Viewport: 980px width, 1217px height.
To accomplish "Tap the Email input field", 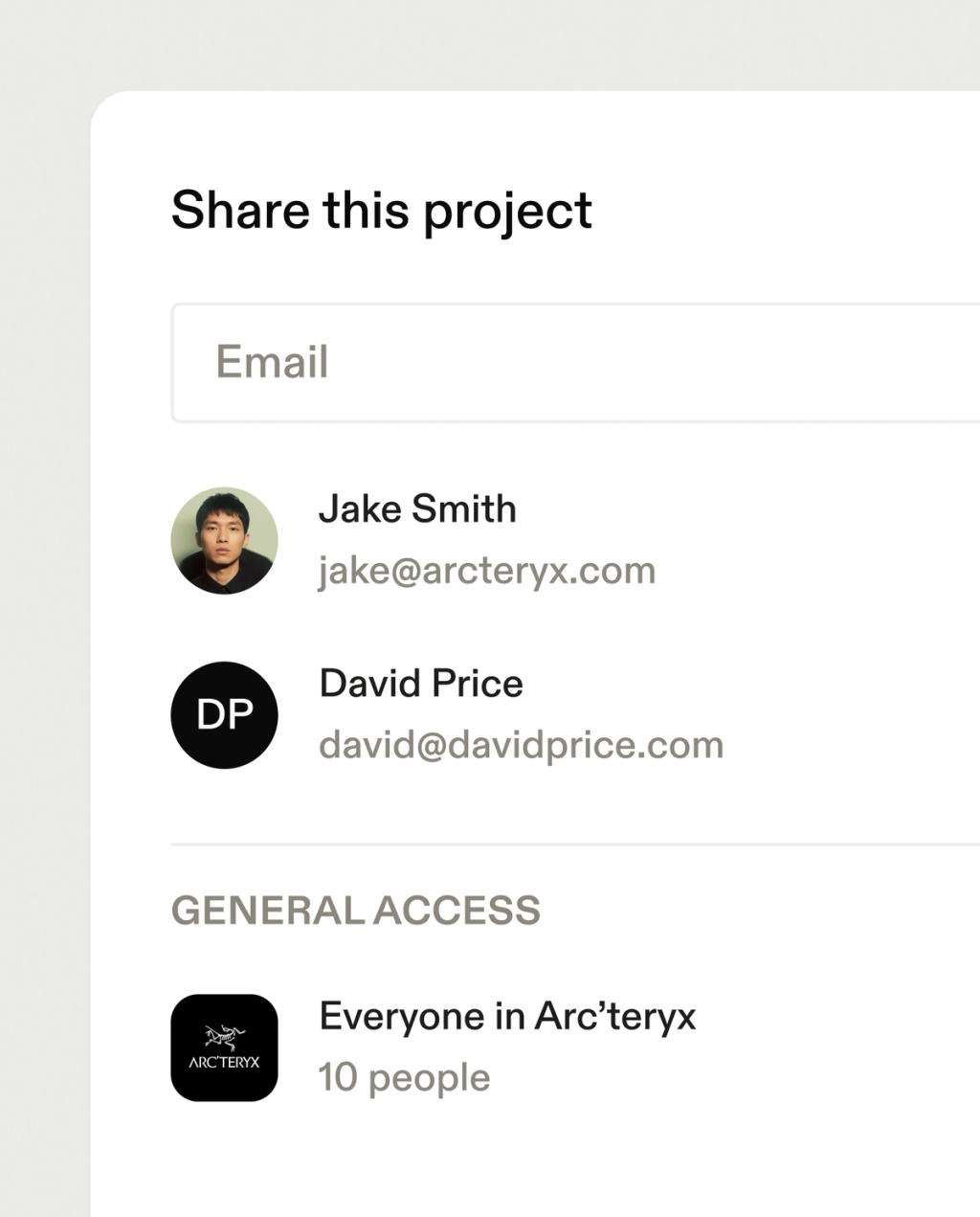I will [575, 363].
